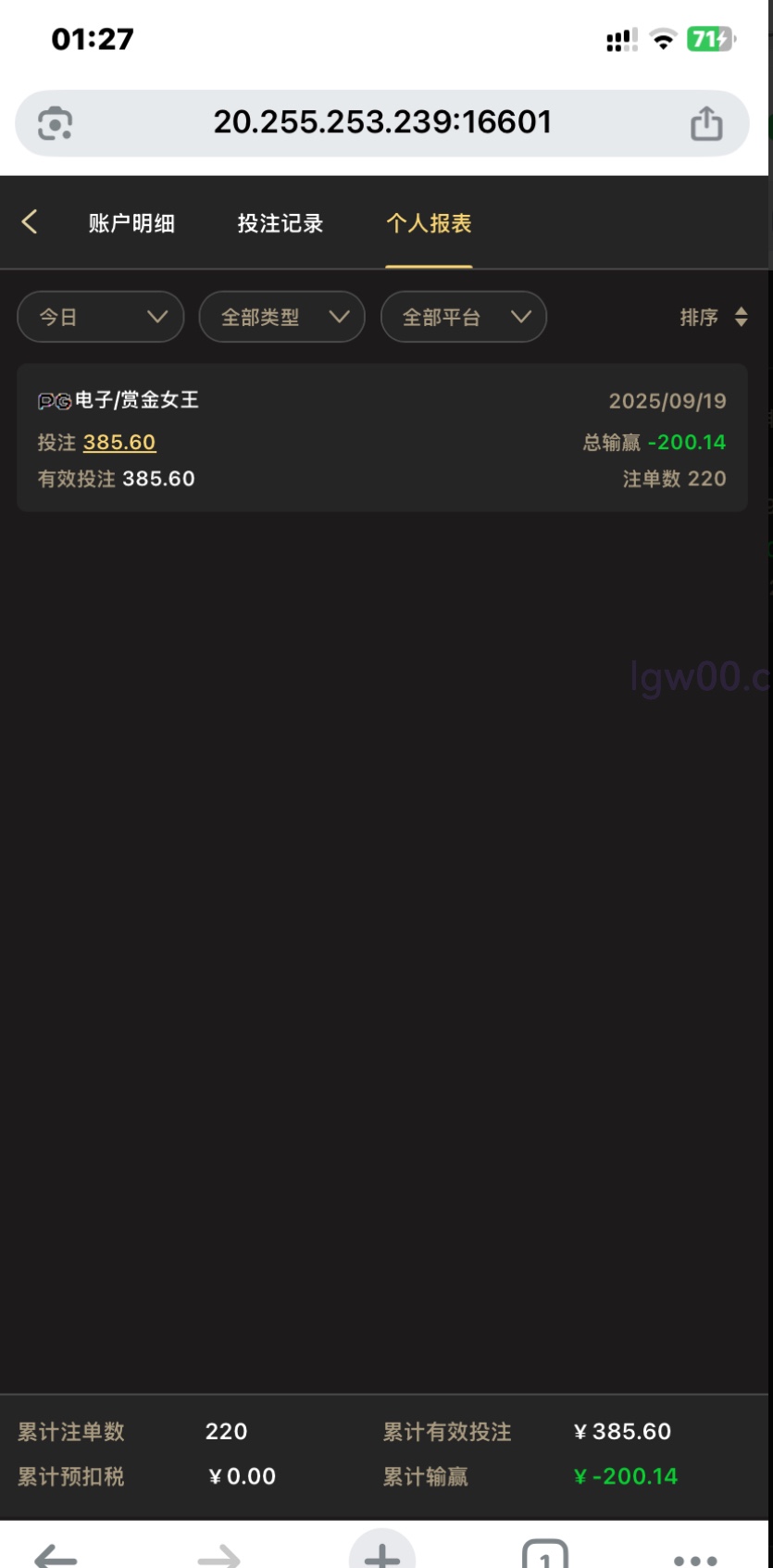Viewport: 773px width, 1568px height.
Task: Switch to the 投注记录 tab
Action: click(280, 223)
